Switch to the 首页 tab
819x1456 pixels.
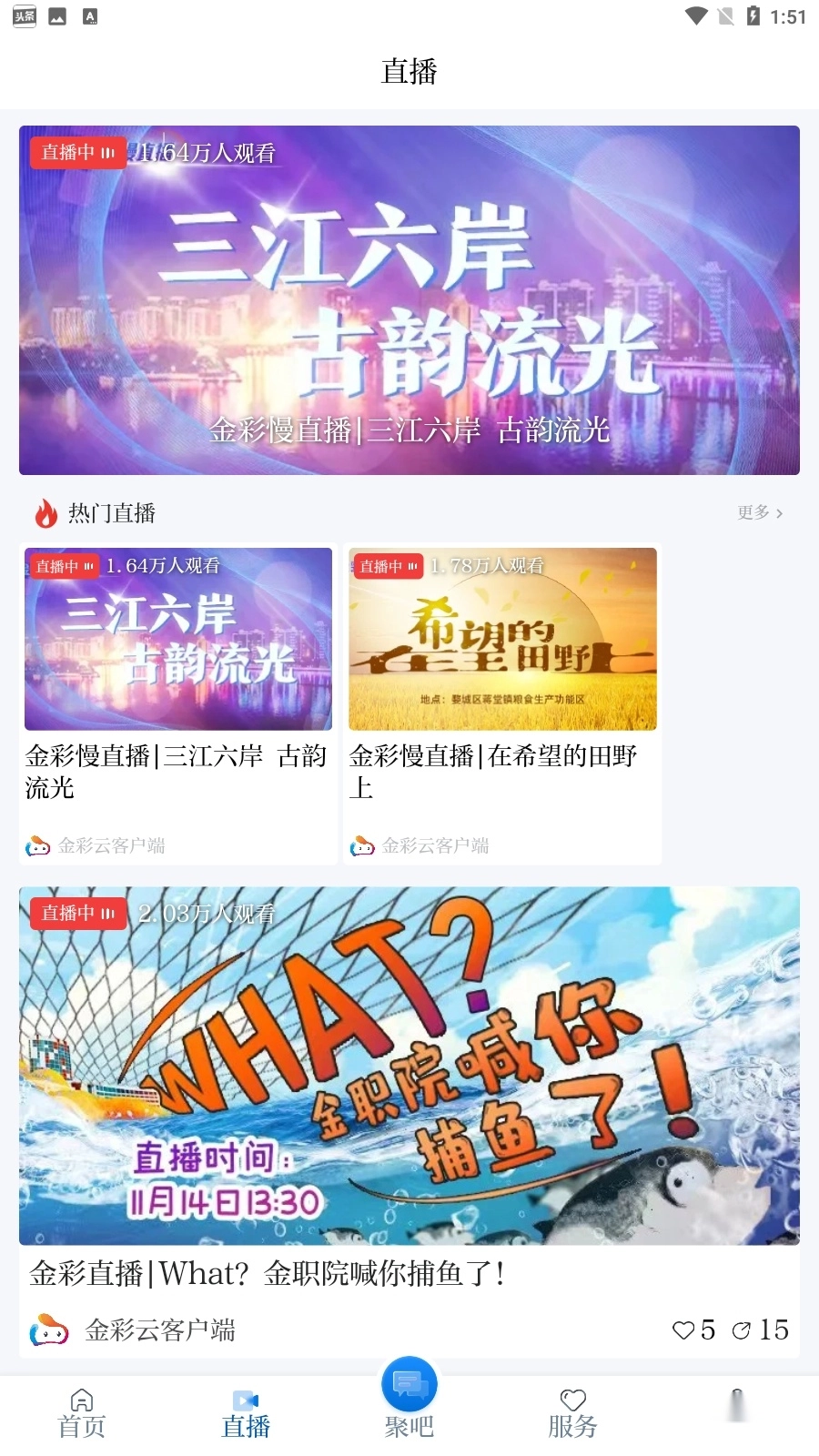click(x=81, y=1410)
